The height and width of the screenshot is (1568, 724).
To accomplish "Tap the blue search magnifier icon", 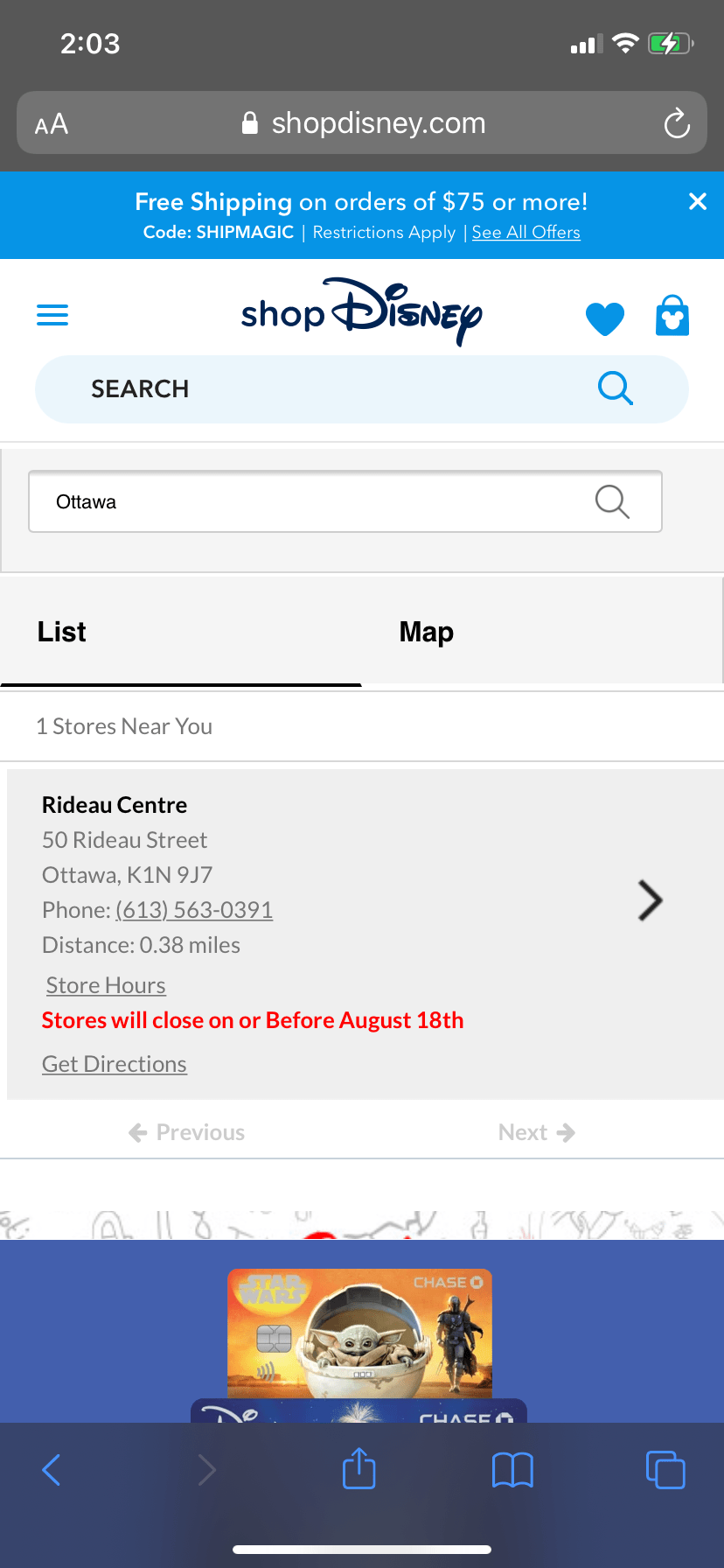I will click(x=615, y=388).
